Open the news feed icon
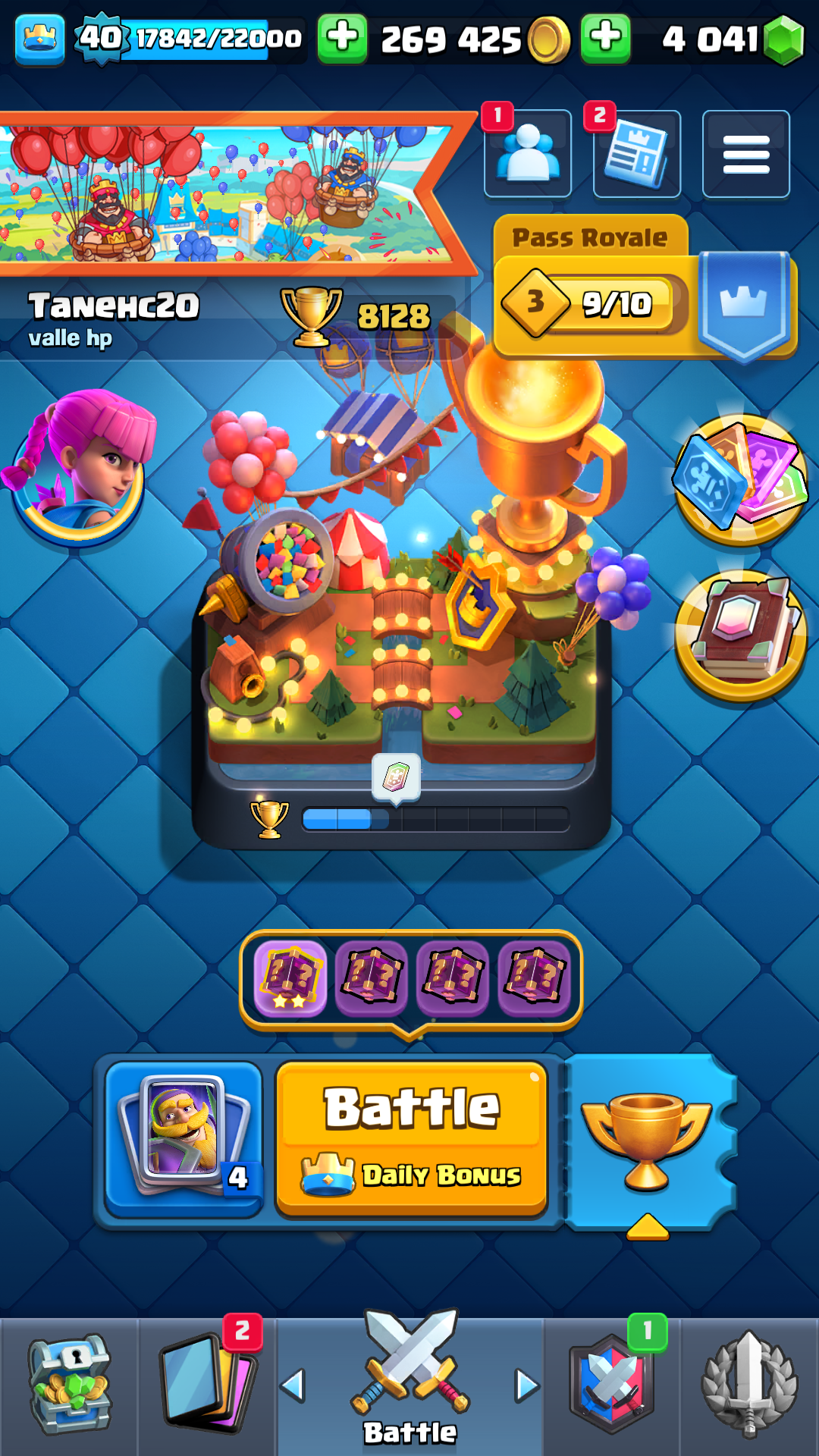This screenshot has width=819, height=1456. (x=637, y=154)
